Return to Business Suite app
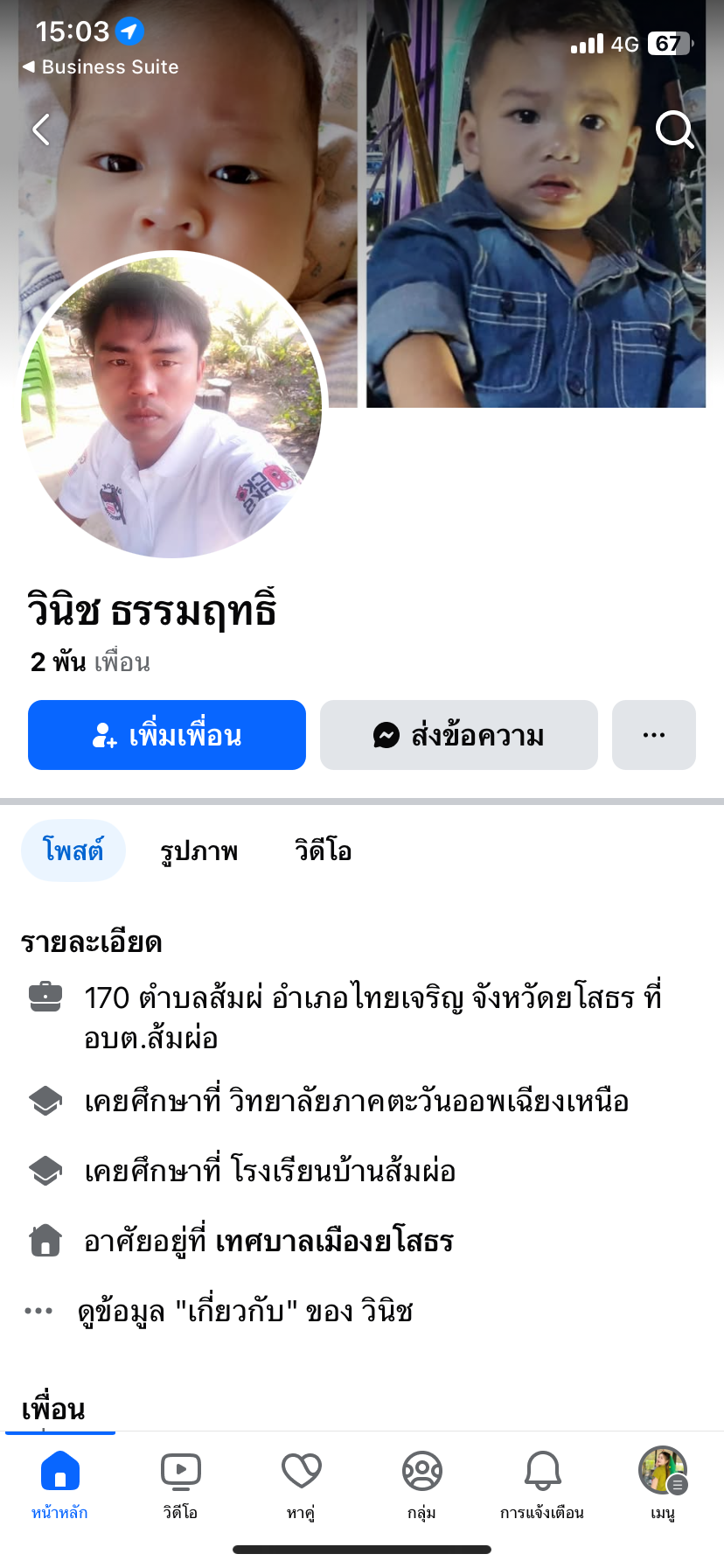The width and height of the screenshot is (724, 1568). tap(101, 66)
